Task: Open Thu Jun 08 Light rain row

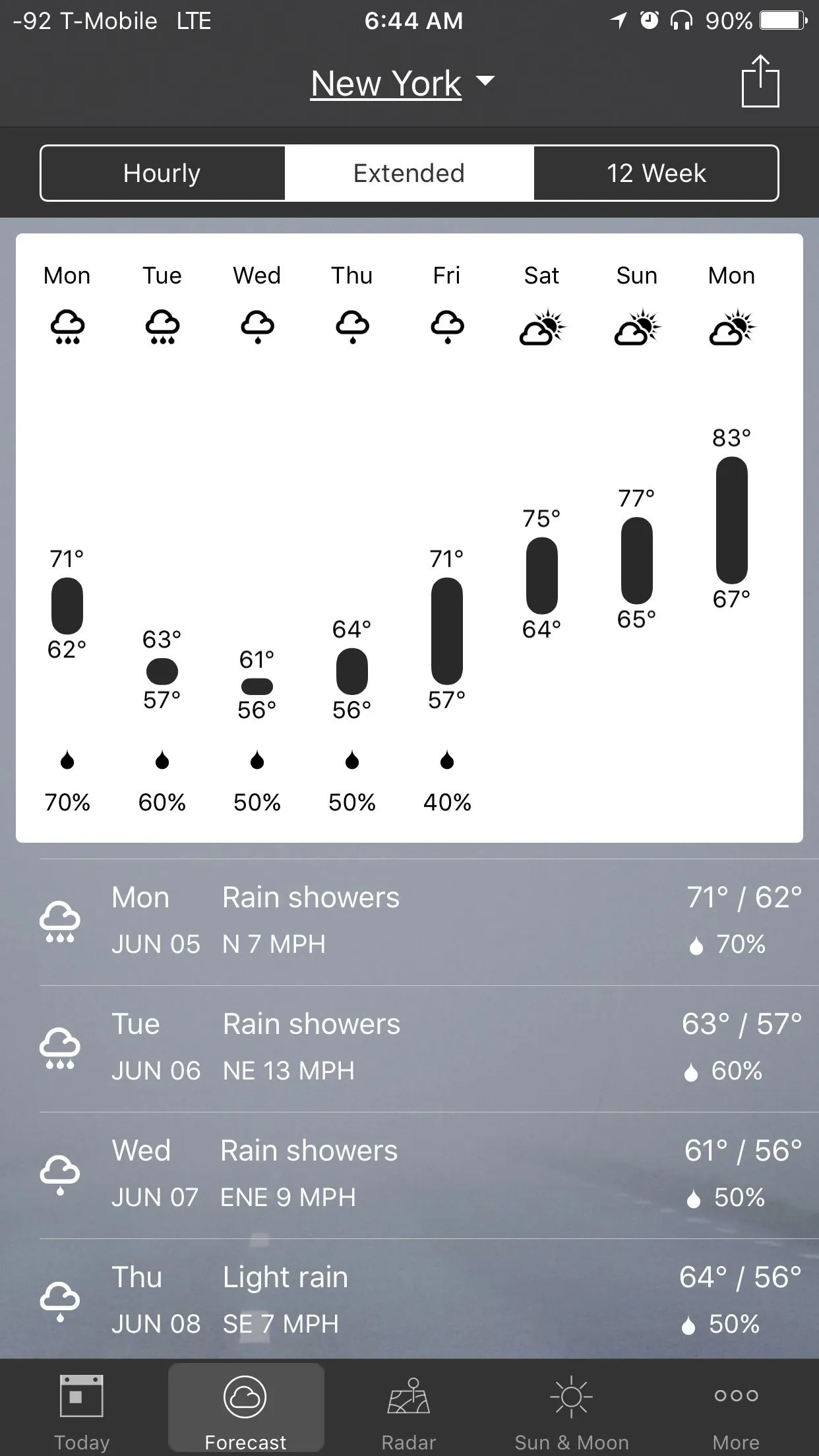Action: pos(422,1300)
